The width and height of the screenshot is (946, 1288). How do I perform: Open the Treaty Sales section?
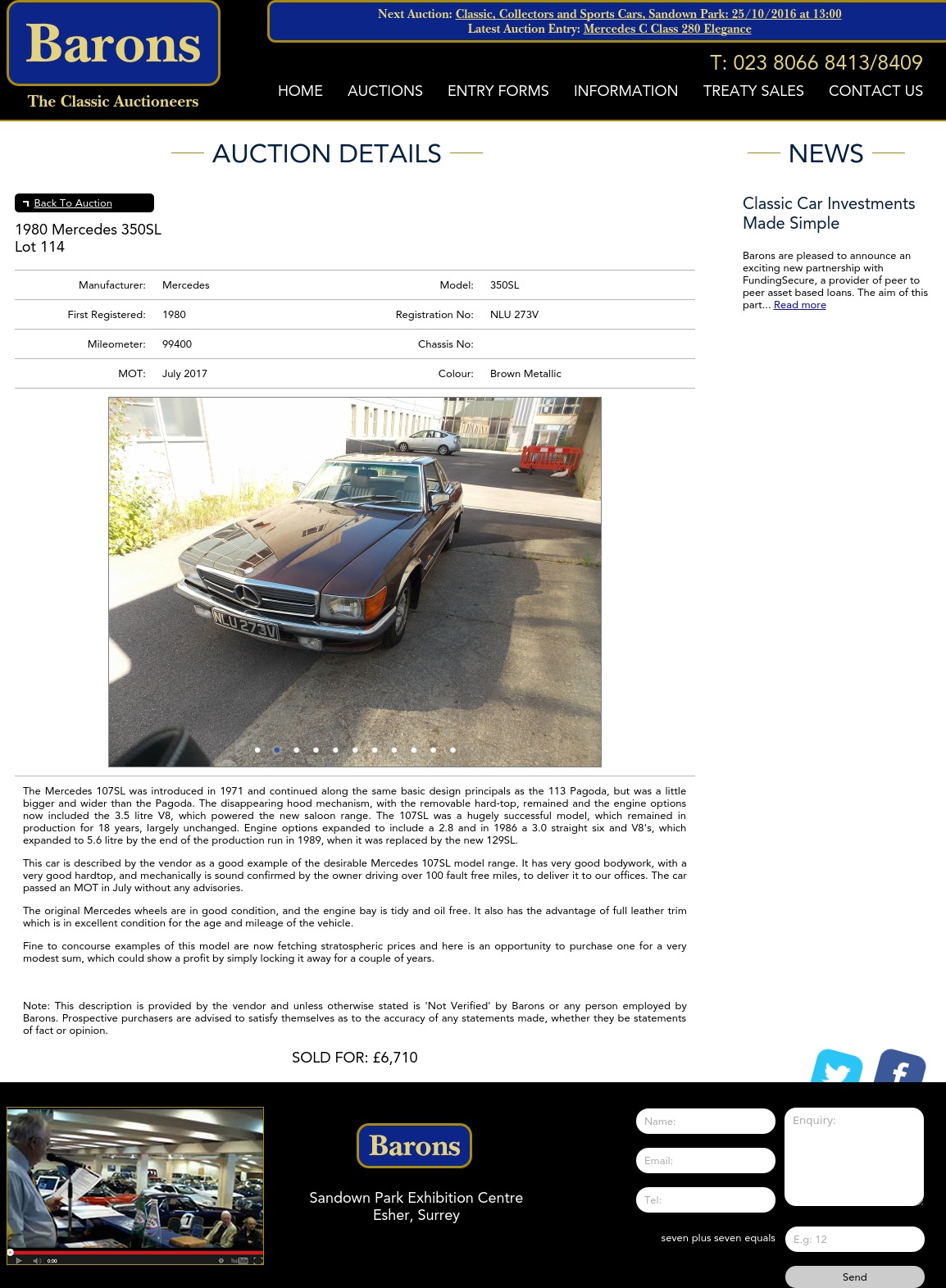(x=753, y=91)
